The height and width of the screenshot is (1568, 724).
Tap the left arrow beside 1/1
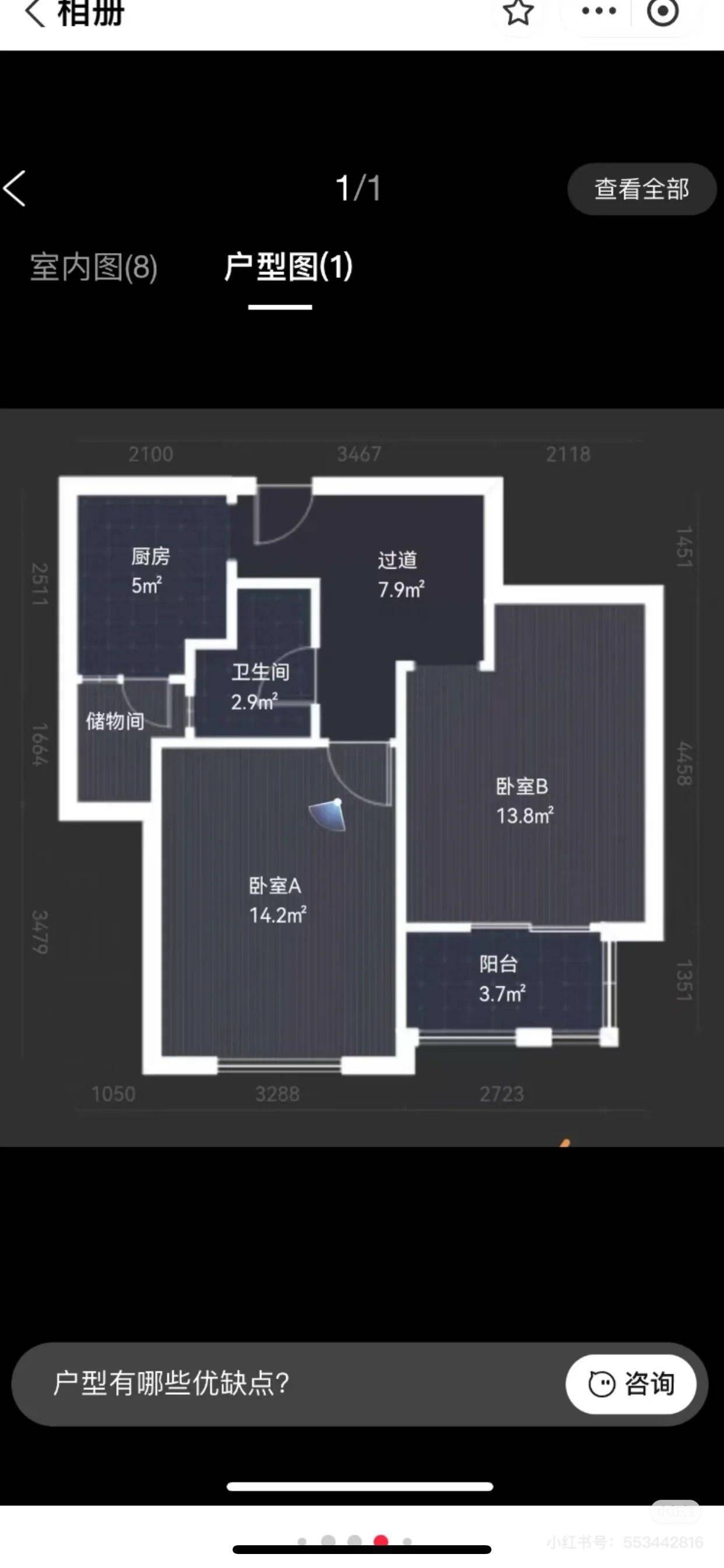click(15, 188)
